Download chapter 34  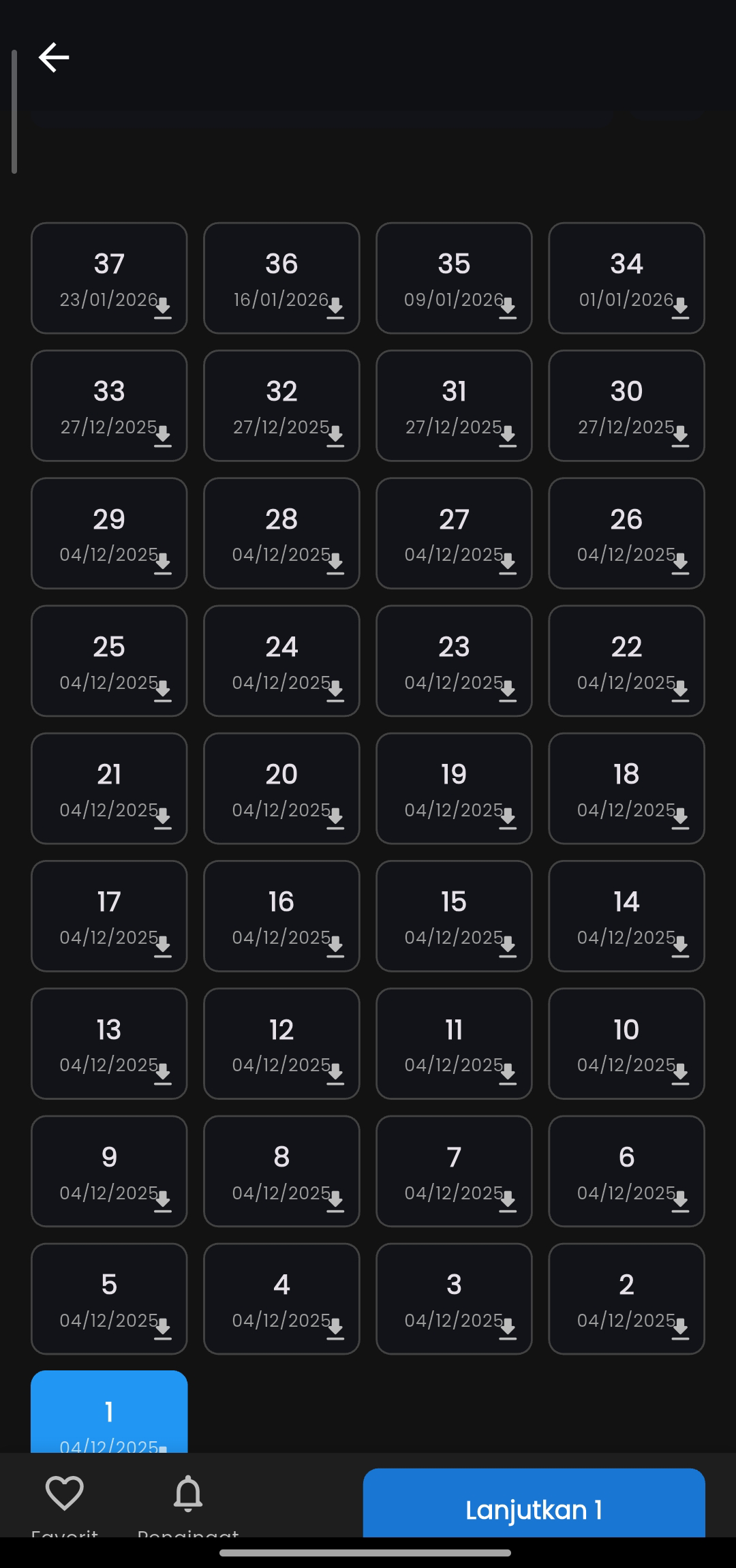[680, 309]
